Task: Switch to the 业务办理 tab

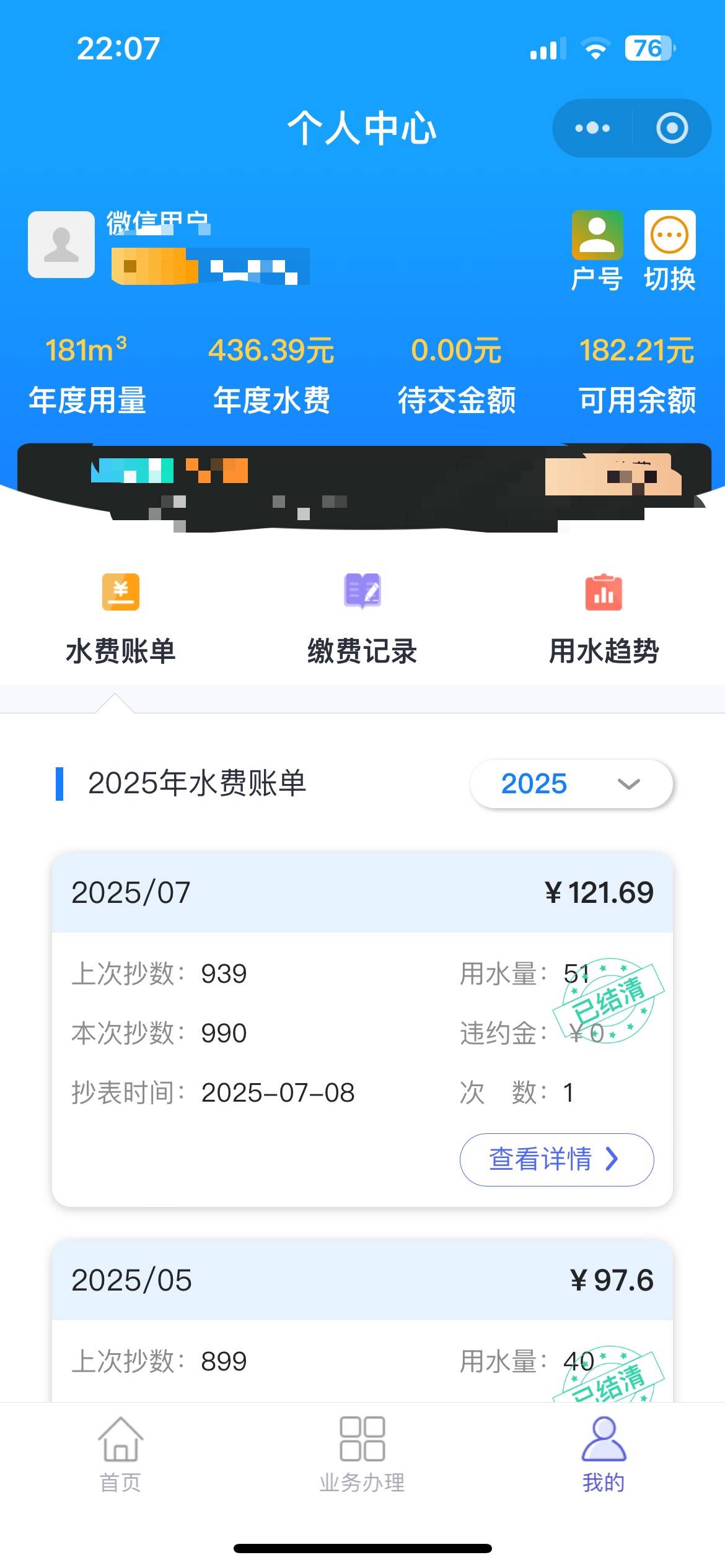Action: [362, 1455]
